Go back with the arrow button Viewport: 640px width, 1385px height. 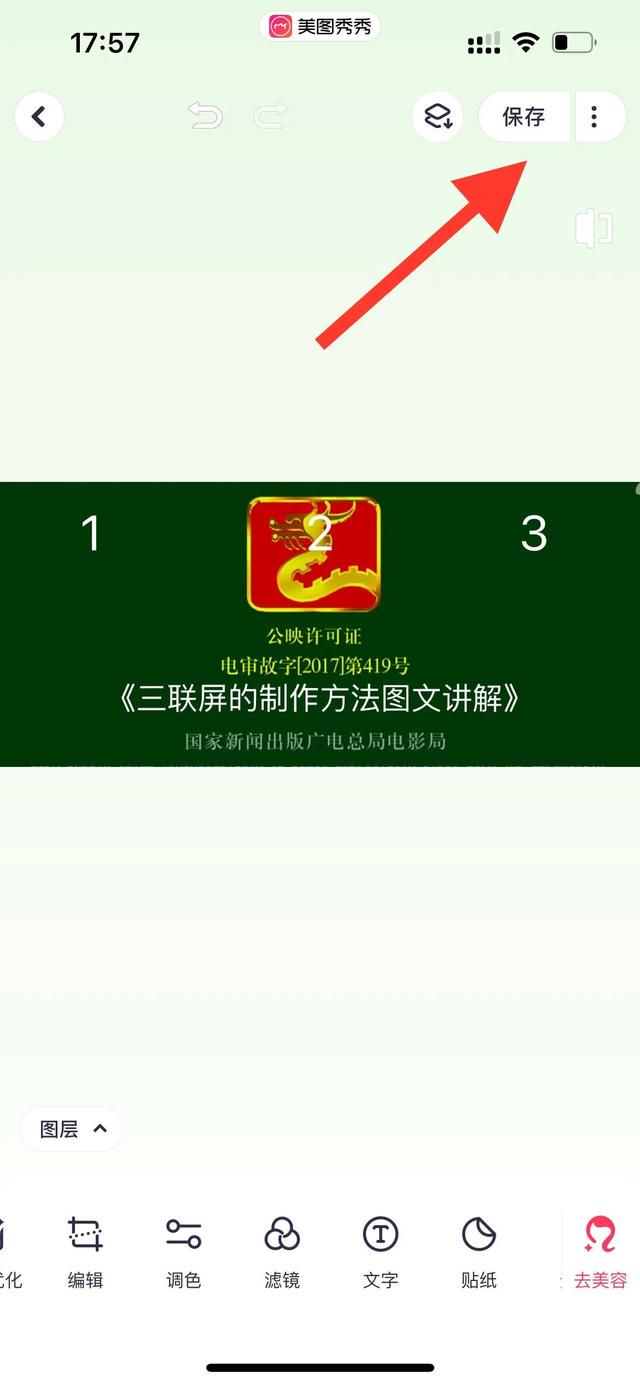pos(39,117)
